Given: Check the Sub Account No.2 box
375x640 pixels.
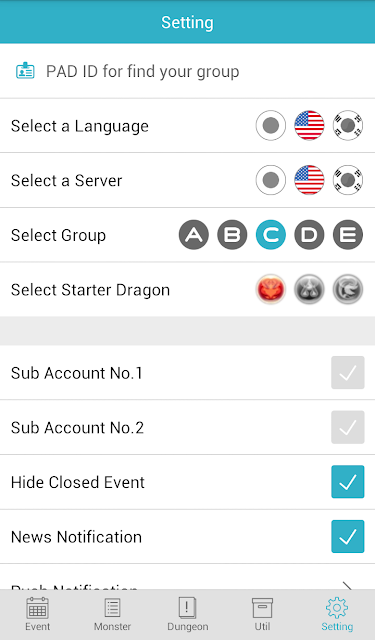Looking at the screenshot, I should 348,427.
